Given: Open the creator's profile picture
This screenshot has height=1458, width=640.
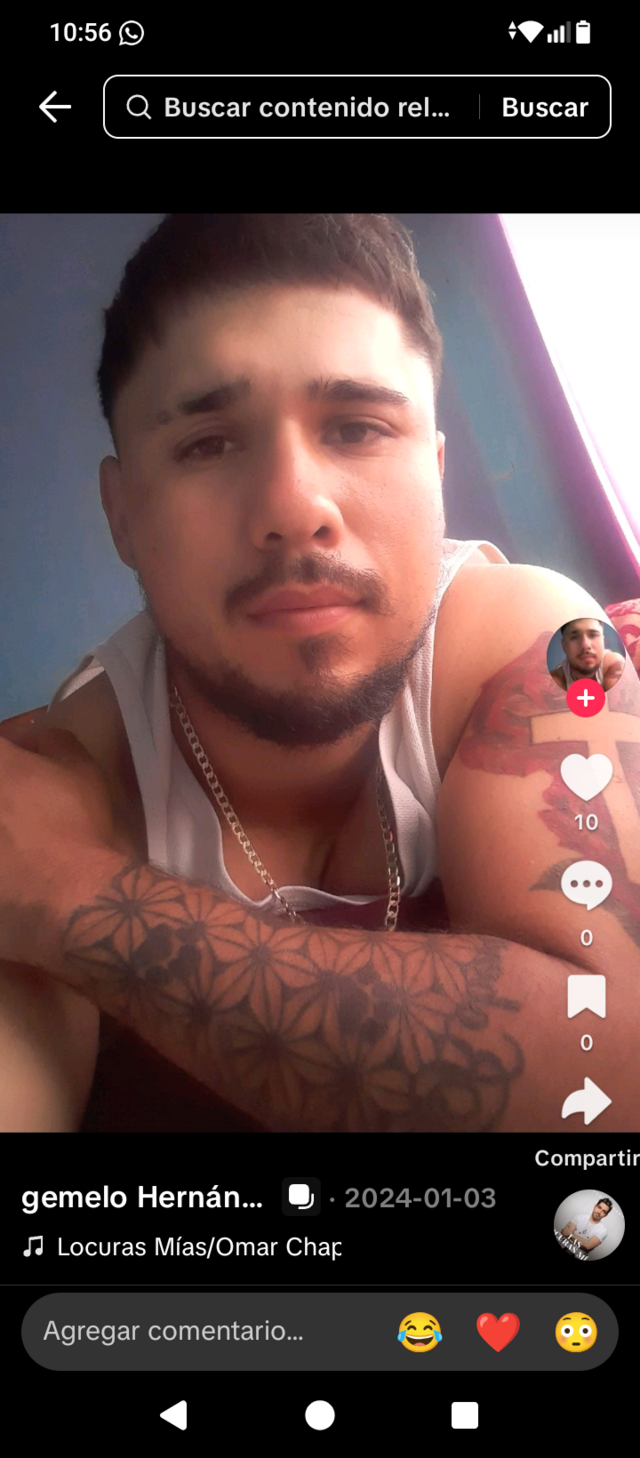Looking at the screenshot, I should [585, 655].
